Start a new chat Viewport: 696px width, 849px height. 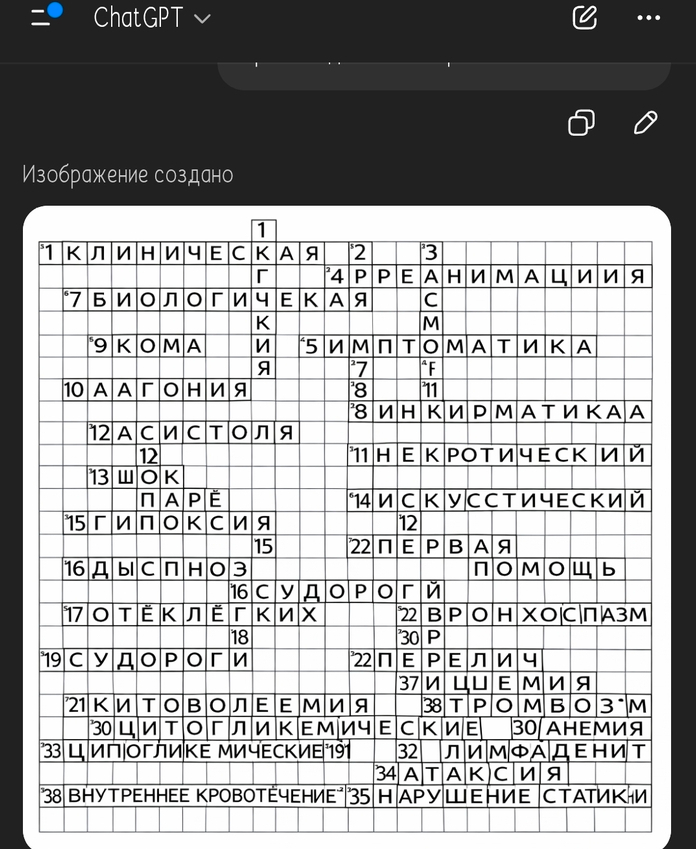[x=585, y=17]
